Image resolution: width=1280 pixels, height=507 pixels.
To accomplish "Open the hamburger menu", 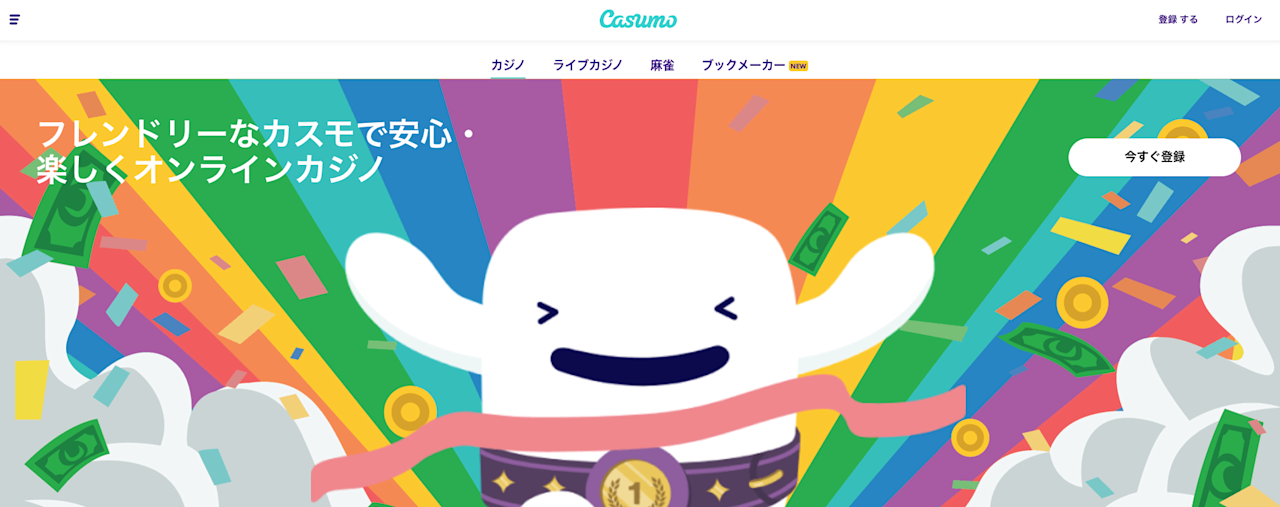I will [15, 19].
